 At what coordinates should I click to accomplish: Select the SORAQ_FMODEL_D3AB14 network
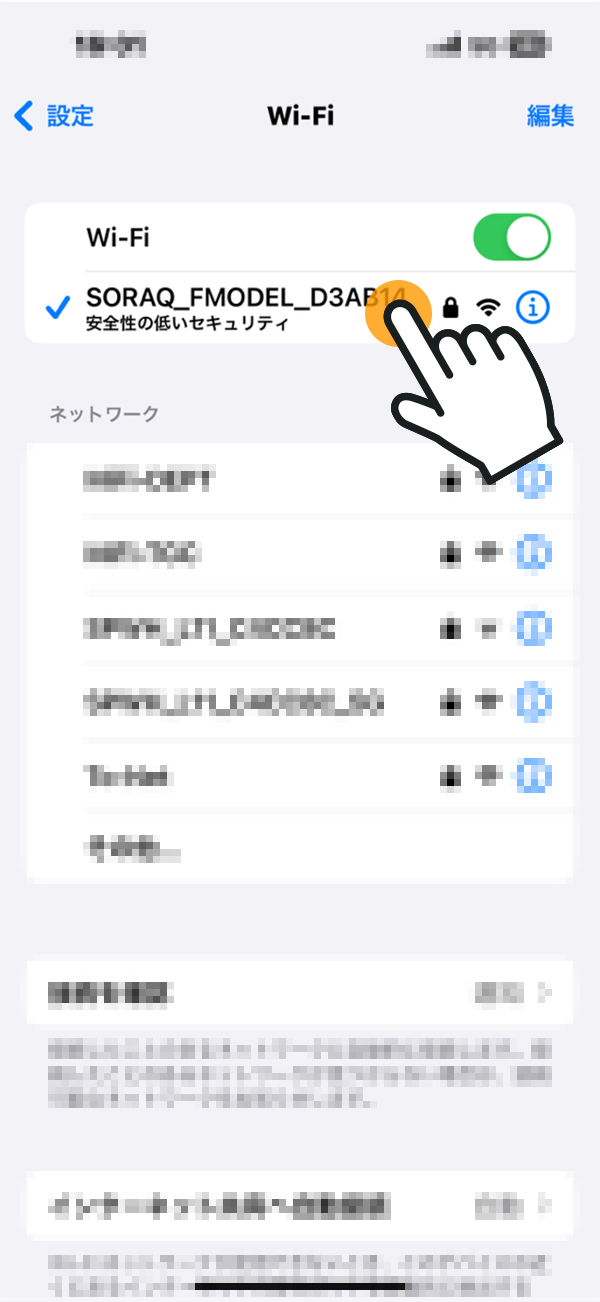[230, 307]
